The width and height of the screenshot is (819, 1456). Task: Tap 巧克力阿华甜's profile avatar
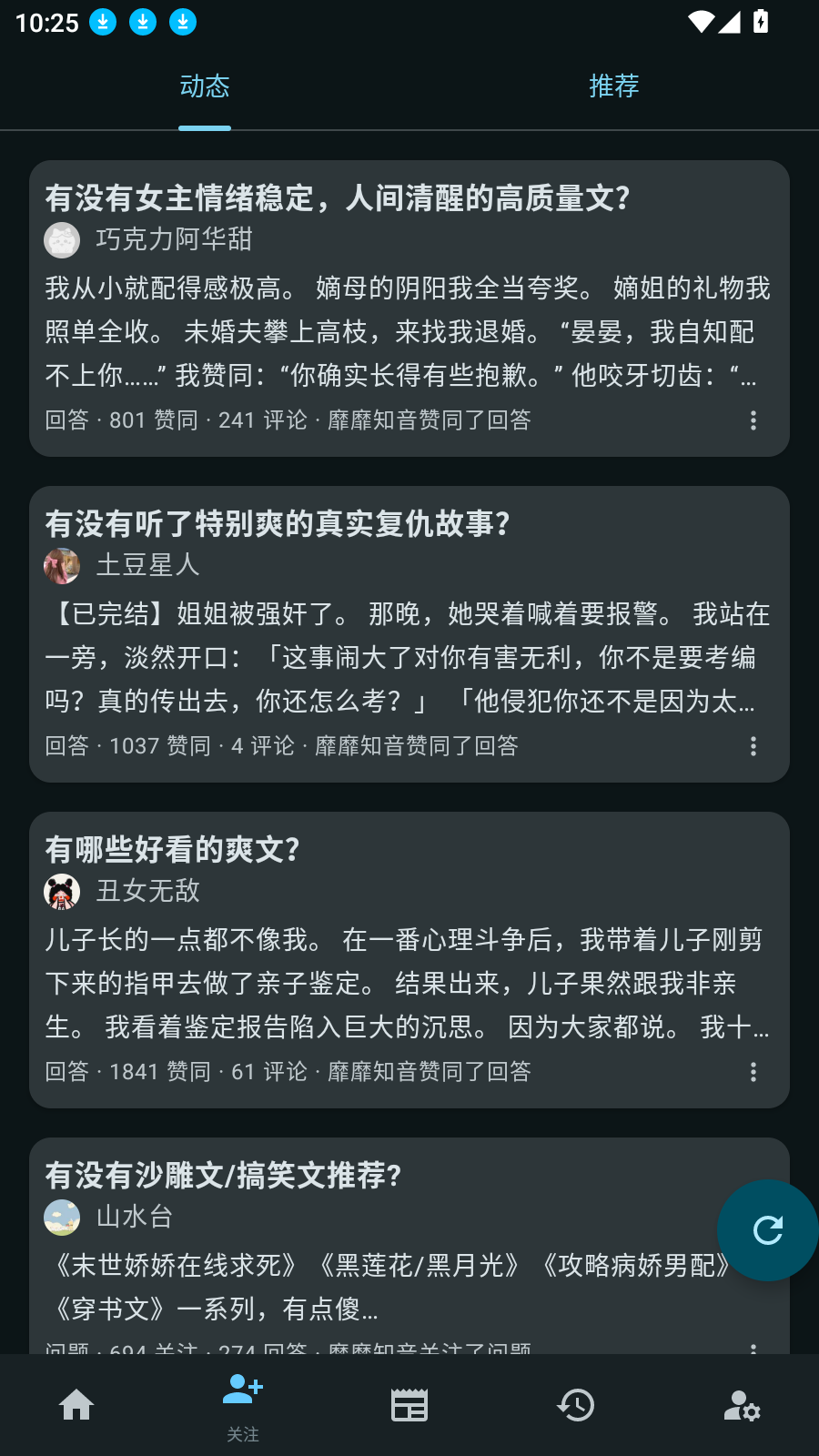click(62, 241)
